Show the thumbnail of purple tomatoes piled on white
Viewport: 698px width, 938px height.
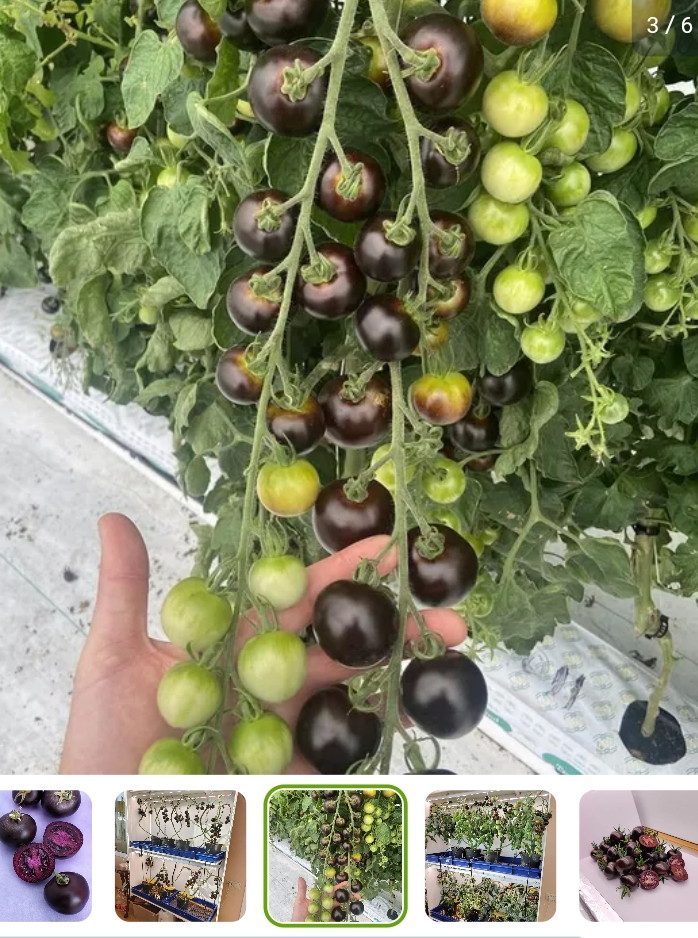coord(638,855)
